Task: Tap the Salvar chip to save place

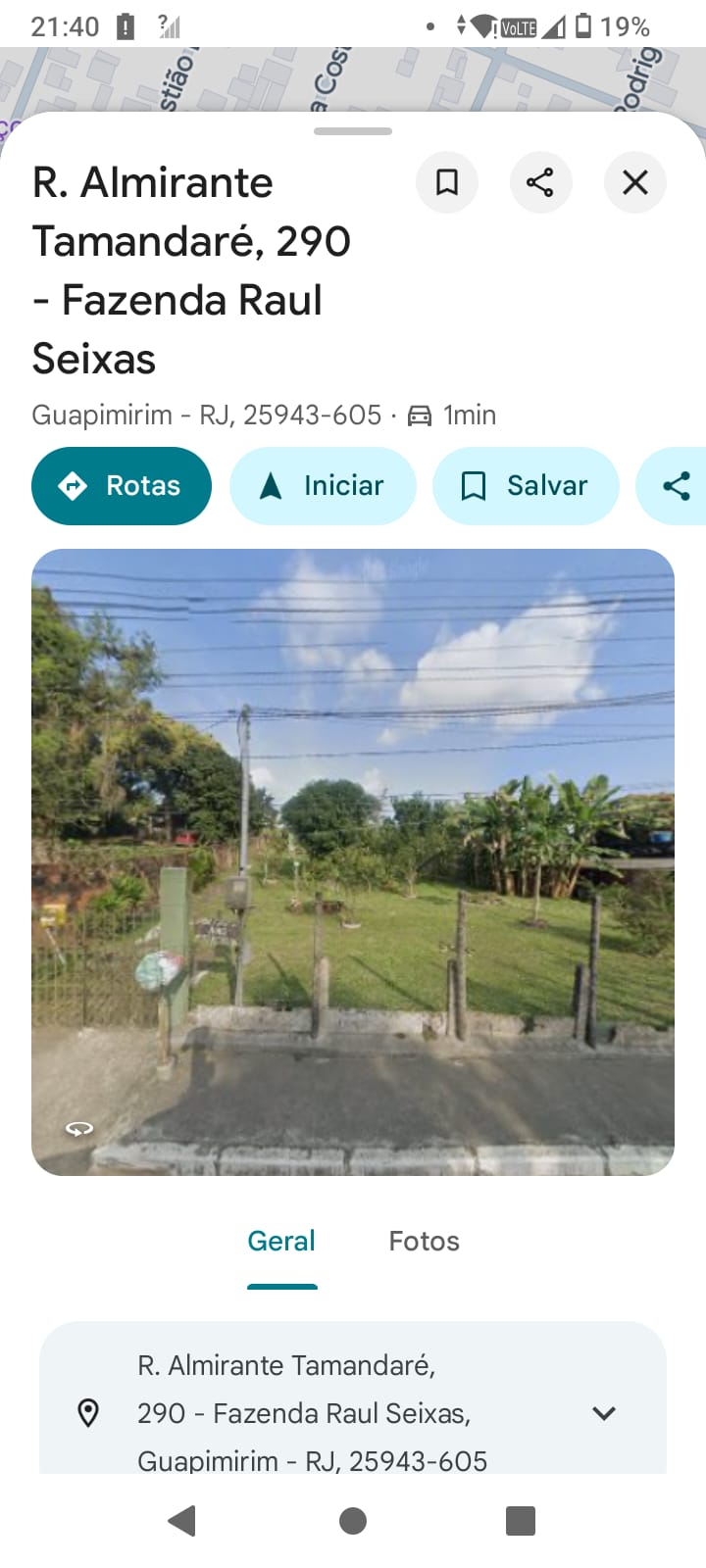Action: [x=526, y=486]
